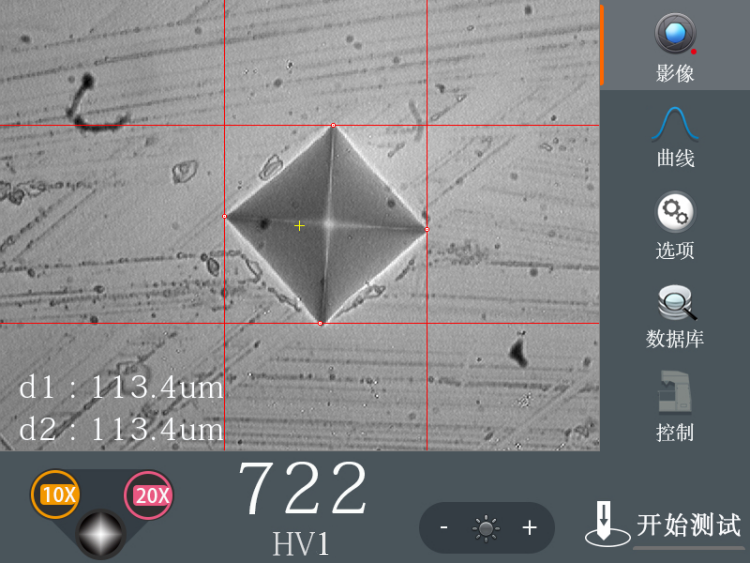Image resolution: width=750 pixels, height=563 pixels.
Task: Open 选项 (options) settings
Action: pyautogui.click(x=675, y=225)
